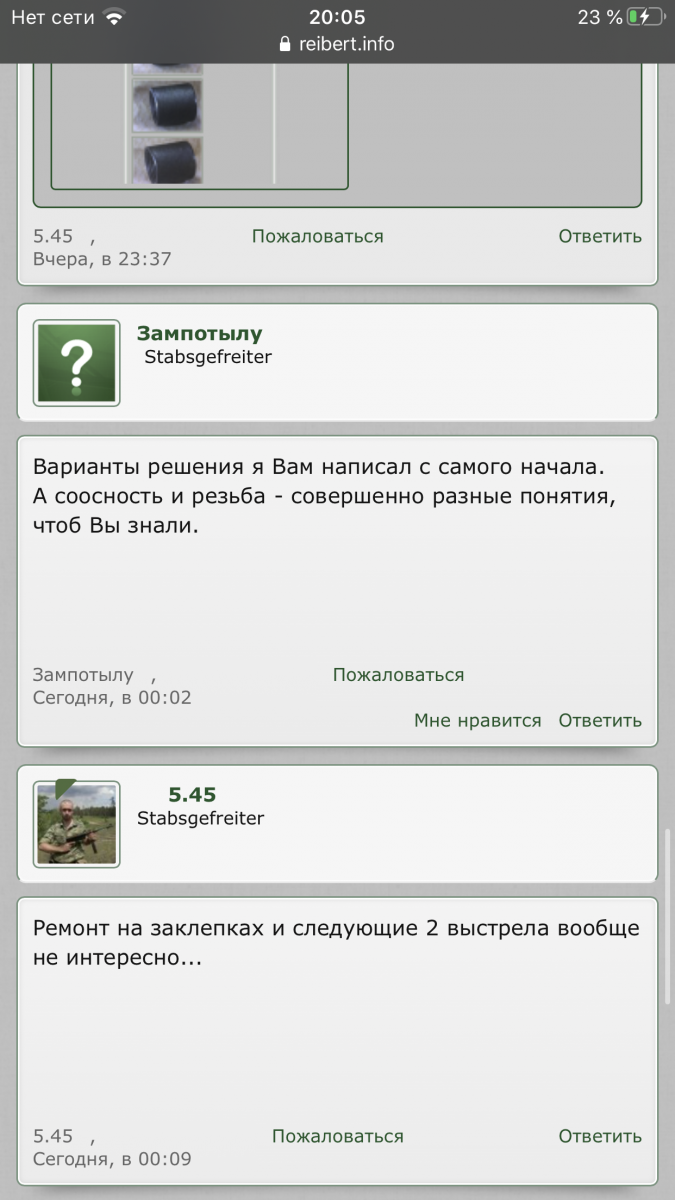View Зампотылу's question-mark avatar
Viewport: 675px width, 1200px height.
coord(77,363)
